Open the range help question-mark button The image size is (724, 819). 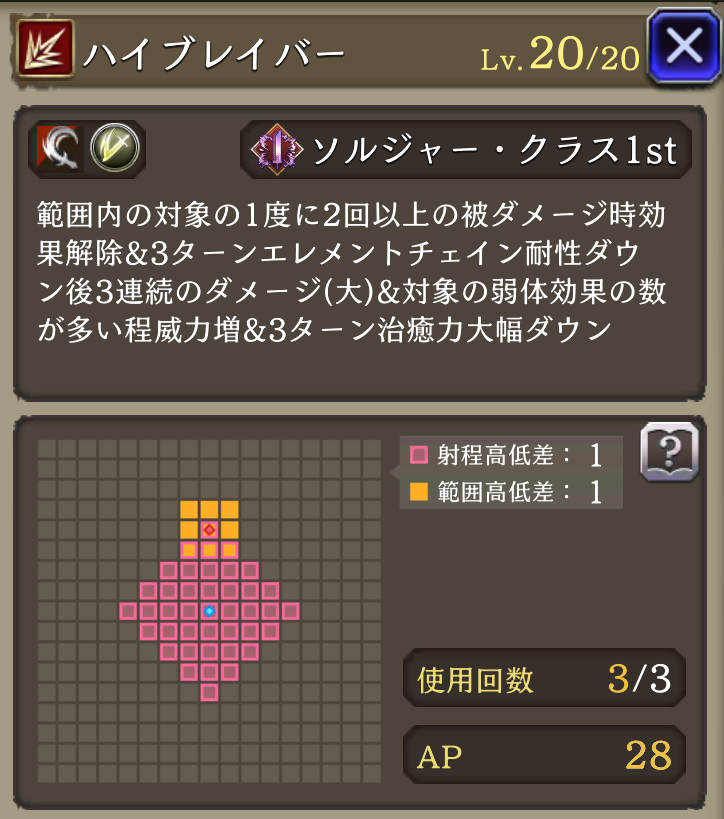669,452
